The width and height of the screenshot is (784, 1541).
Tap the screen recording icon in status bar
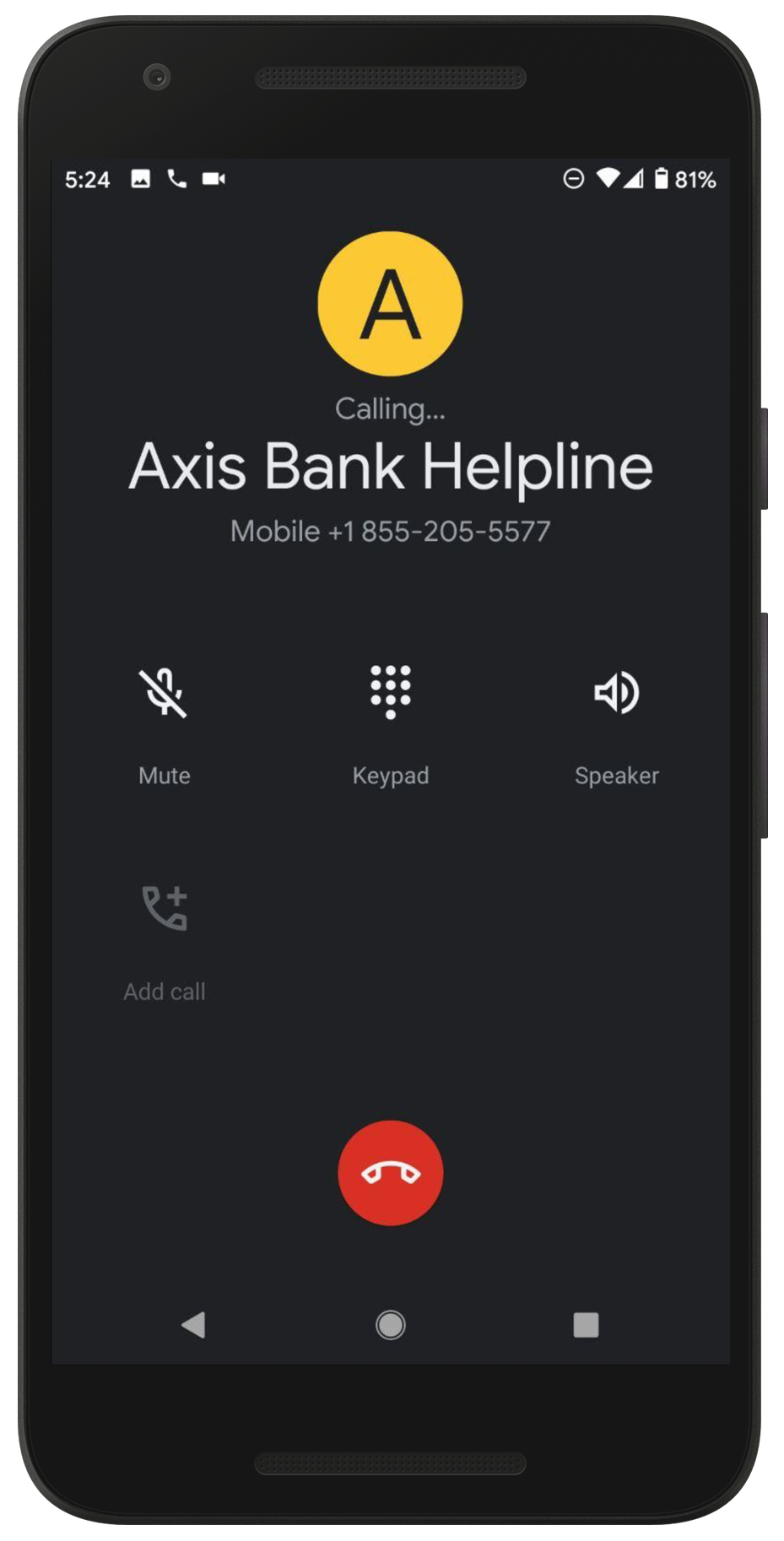(214, 179)
